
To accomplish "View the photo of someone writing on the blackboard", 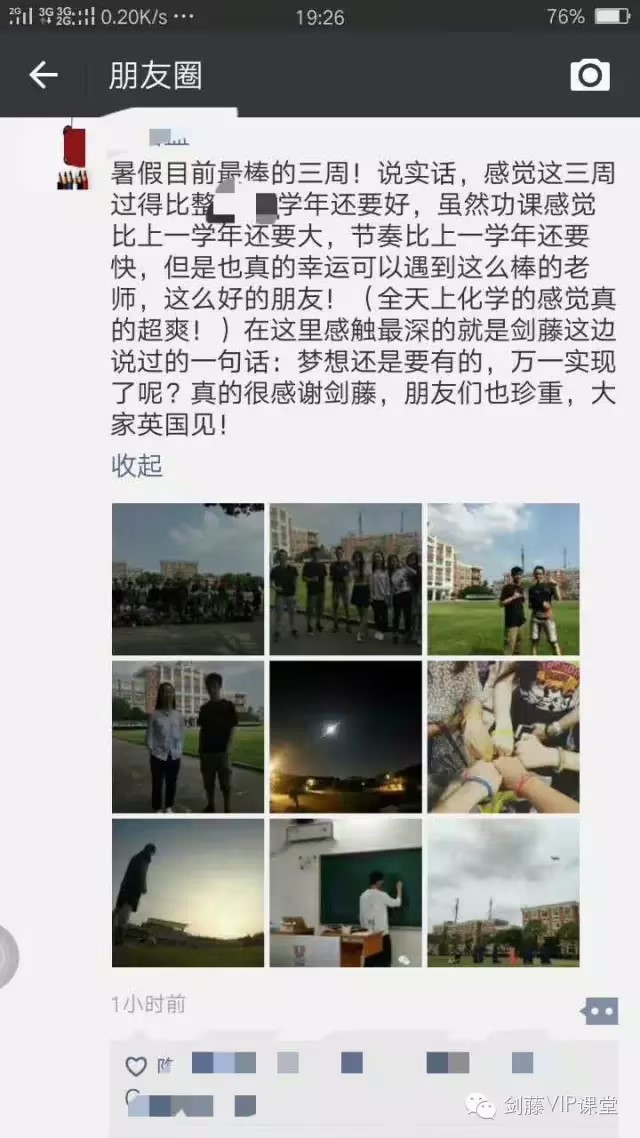I will (x=345, y=892).
